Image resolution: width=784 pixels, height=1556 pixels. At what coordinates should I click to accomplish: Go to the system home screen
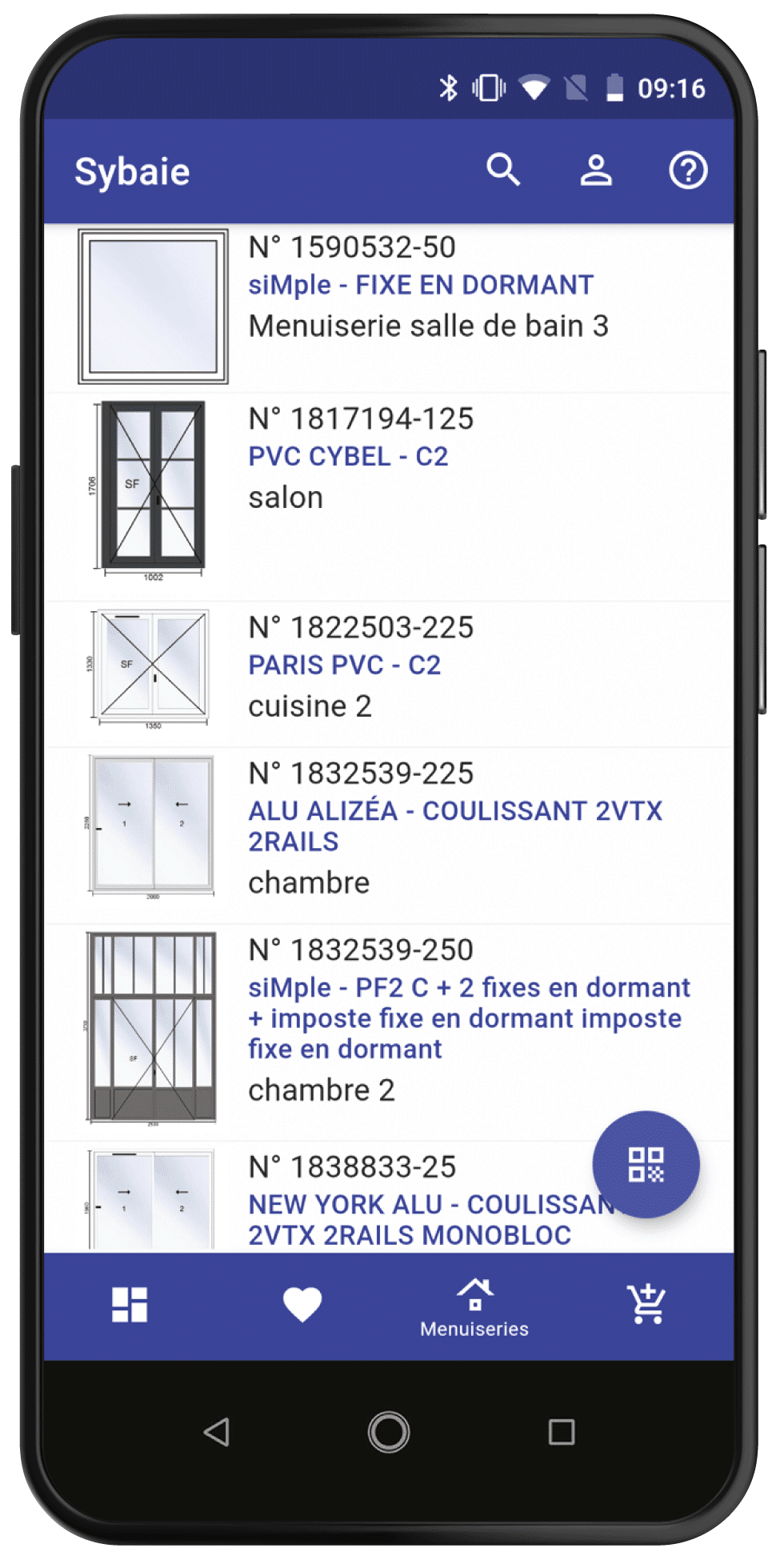pos(389,1432)
